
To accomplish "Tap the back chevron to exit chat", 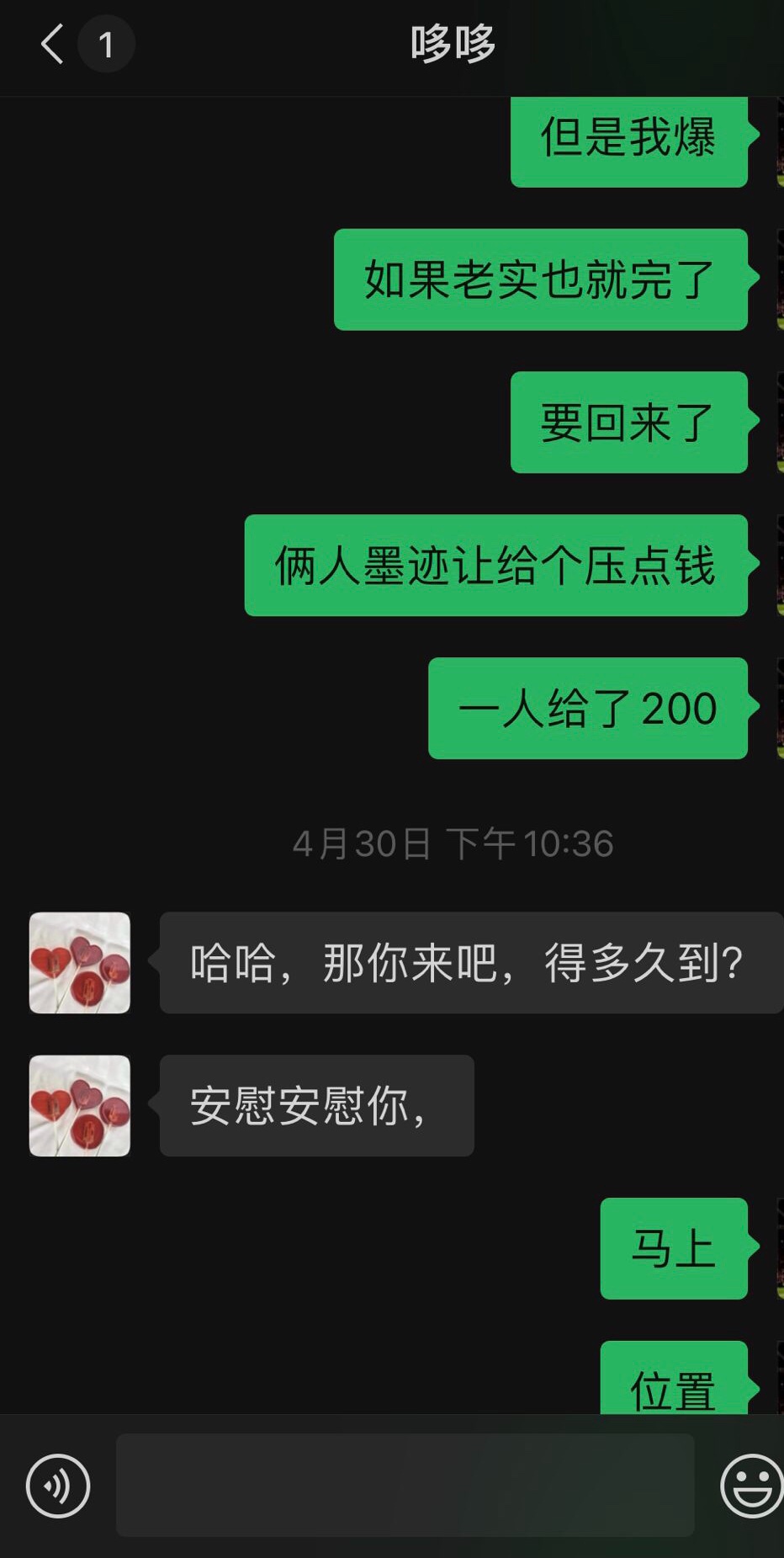I will (50, 44).
